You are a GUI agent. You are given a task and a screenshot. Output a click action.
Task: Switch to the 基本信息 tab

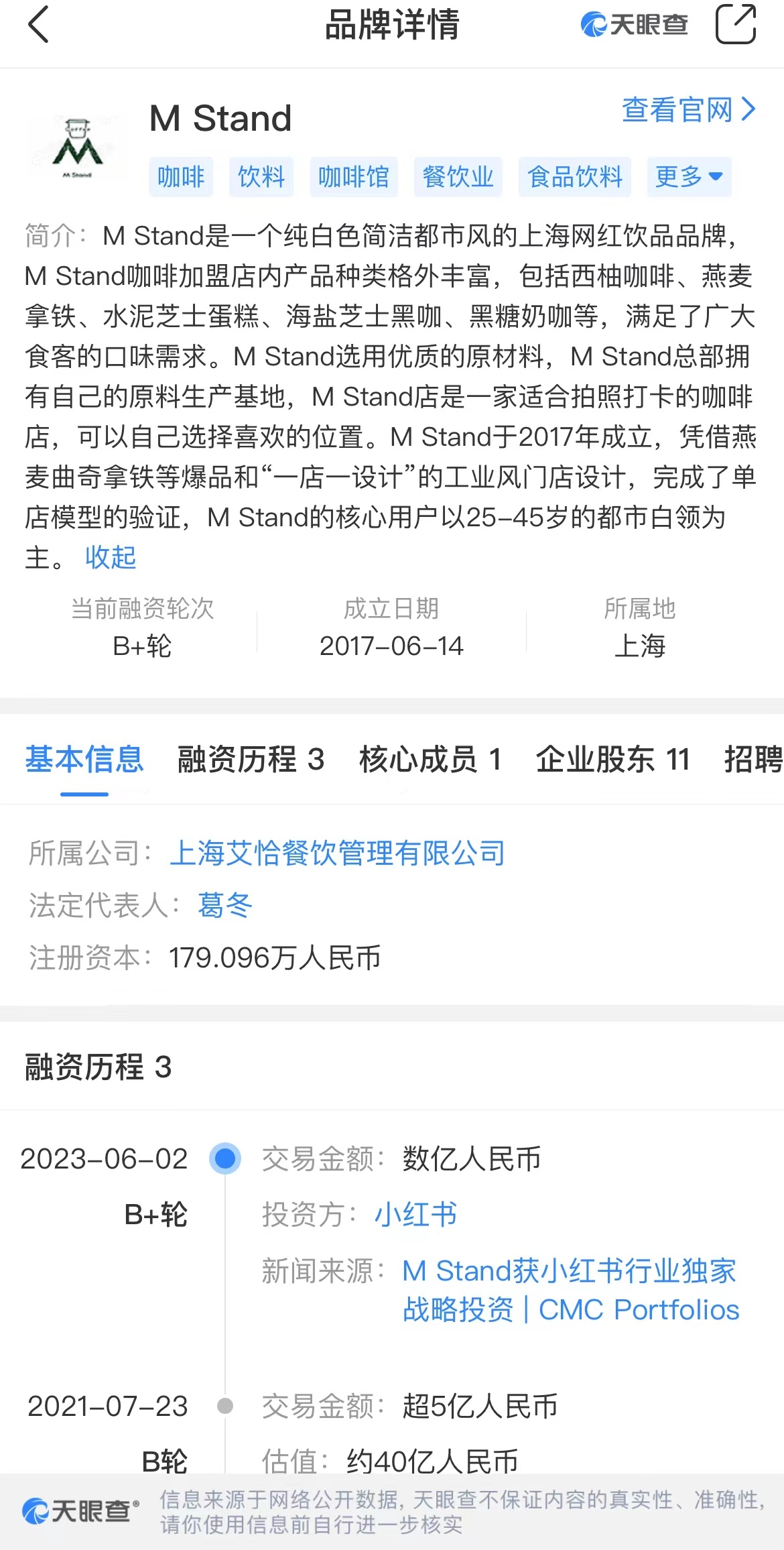click(x=84, y=760)
